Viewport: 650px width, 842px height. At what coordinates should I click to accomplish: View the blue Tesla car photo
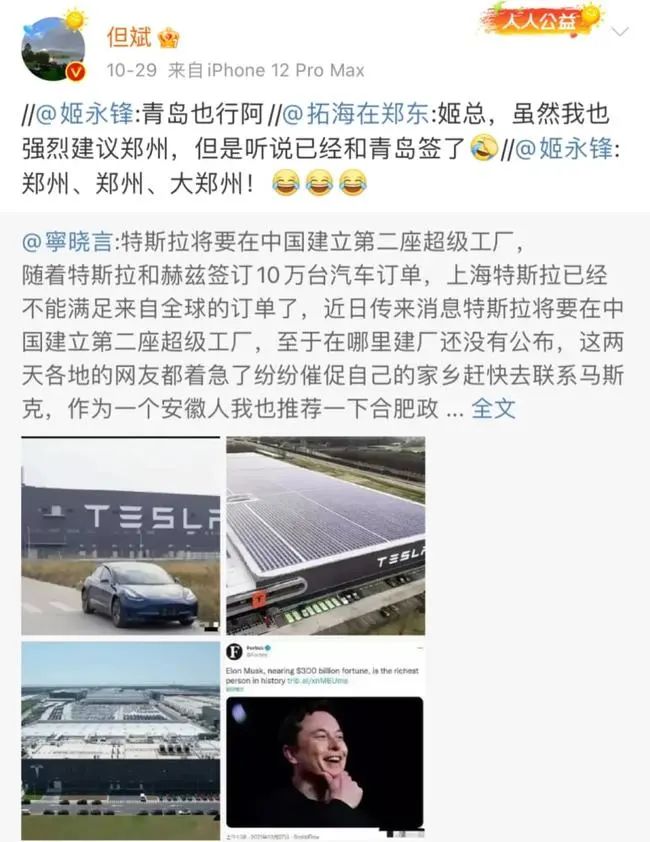(x=121, y=536)
